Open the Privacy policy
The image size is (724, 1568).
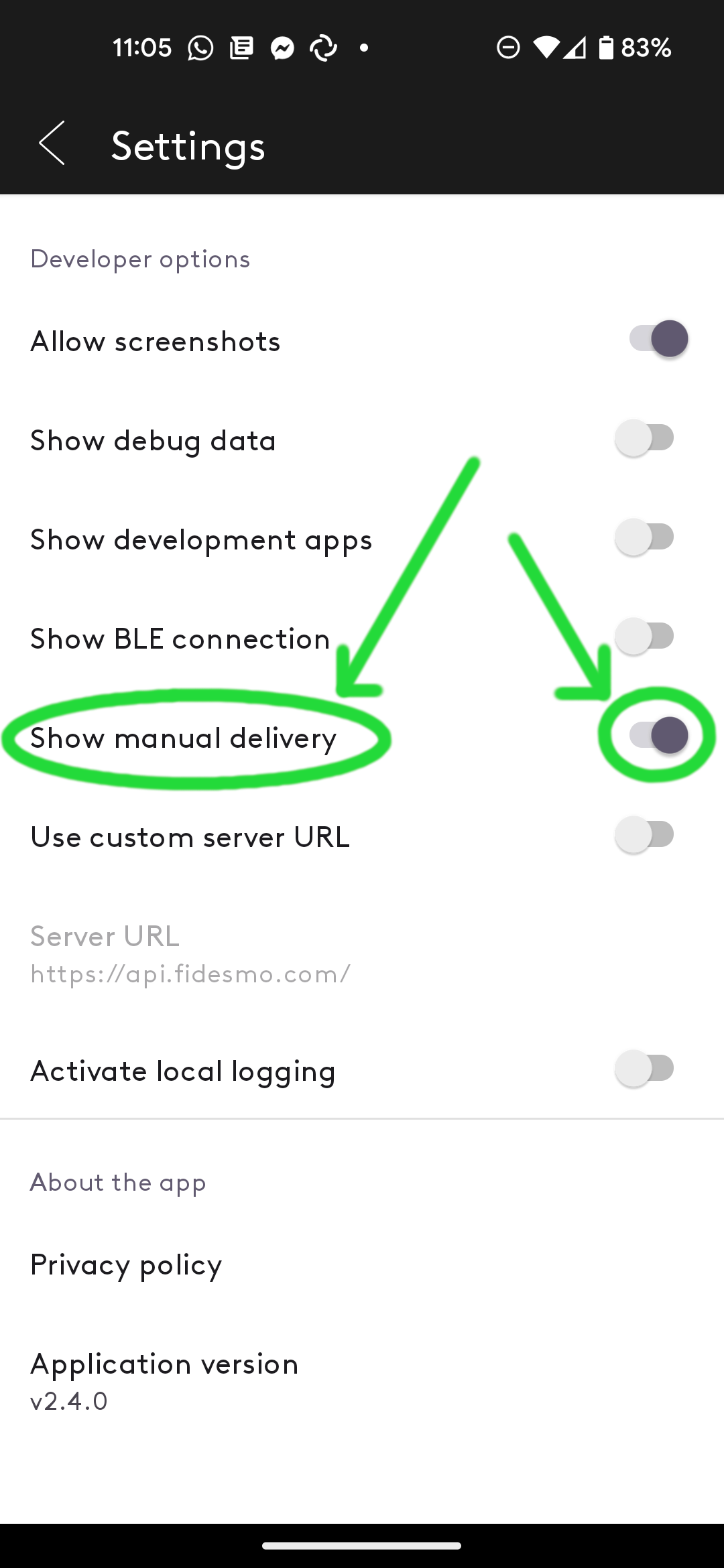pyautogui.click(x=362, y=1265)
